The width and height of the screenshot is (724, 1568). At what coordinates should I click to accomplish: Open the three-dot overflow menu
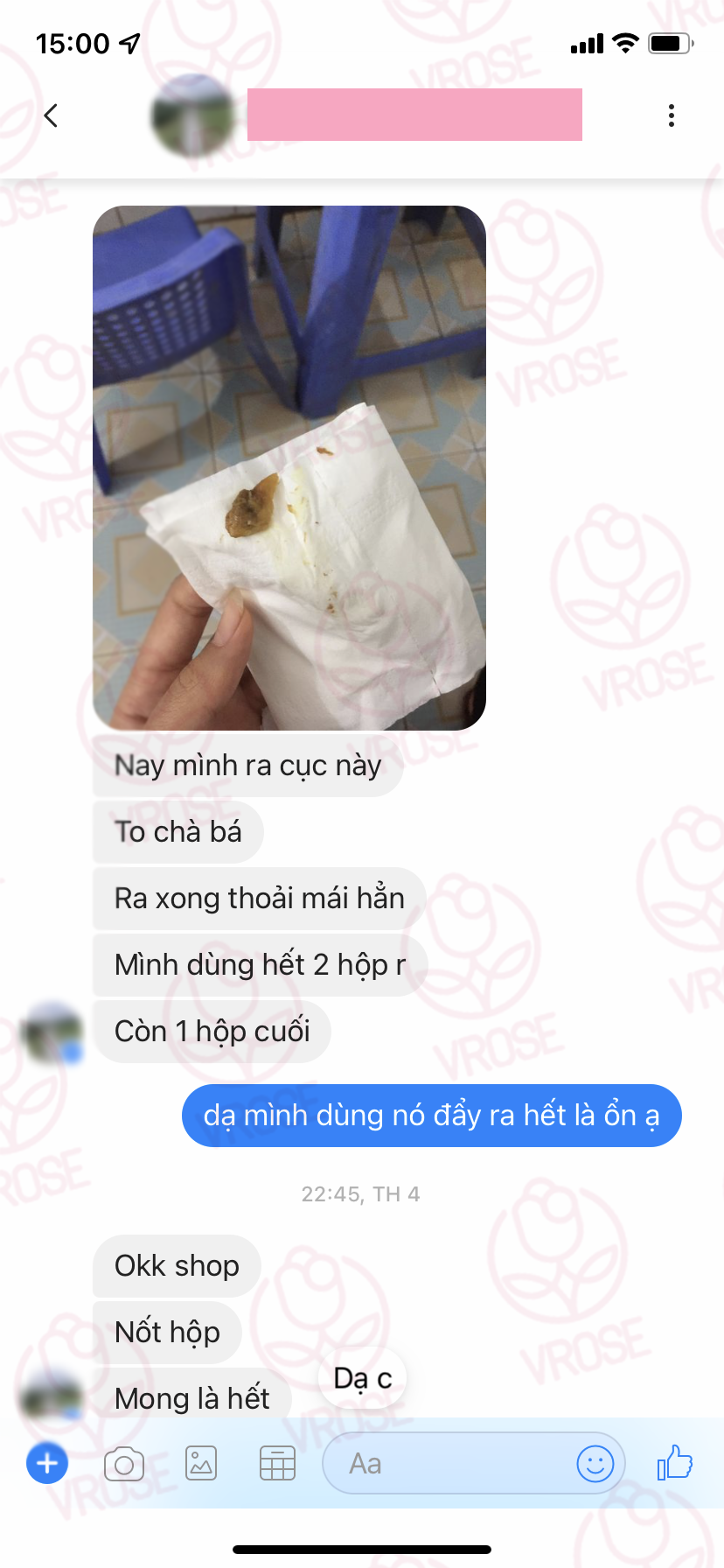[x=671, y=115]
